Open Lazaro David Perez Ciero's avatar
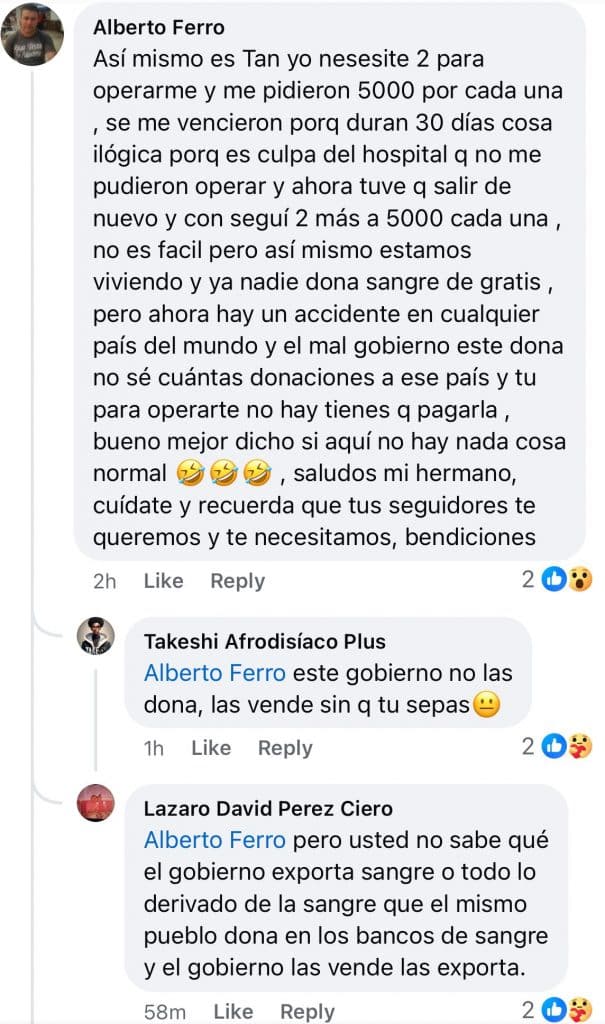This screenshot has width=605, height=1024. 96,803
